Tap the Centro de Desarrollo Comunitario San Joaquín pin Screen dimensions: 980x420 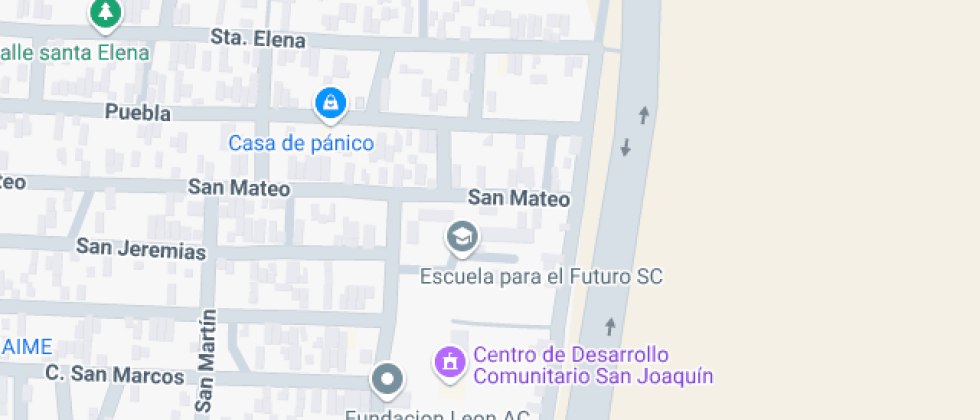(x=450, y=362)
